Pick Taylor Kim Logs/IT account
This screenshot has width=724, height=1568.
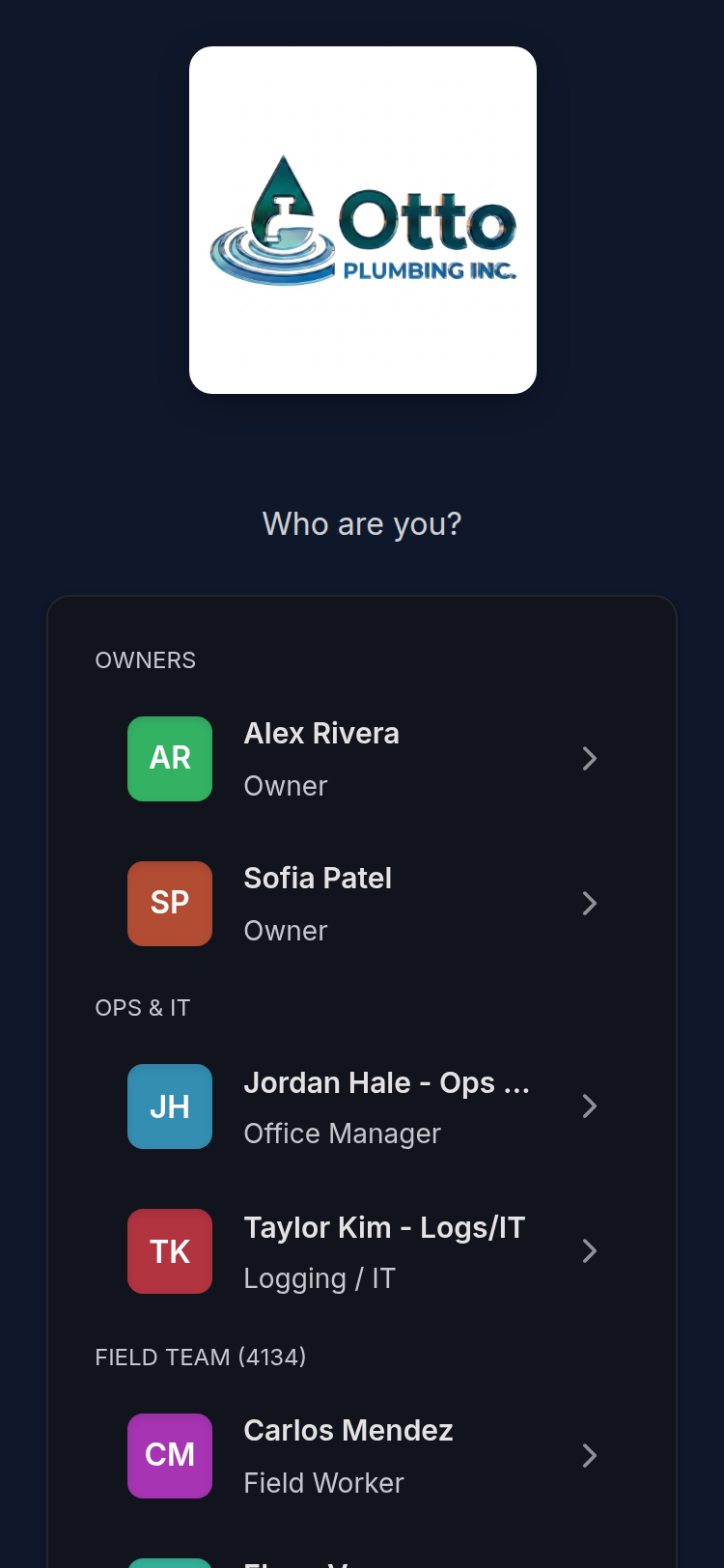pos(362,1251)
